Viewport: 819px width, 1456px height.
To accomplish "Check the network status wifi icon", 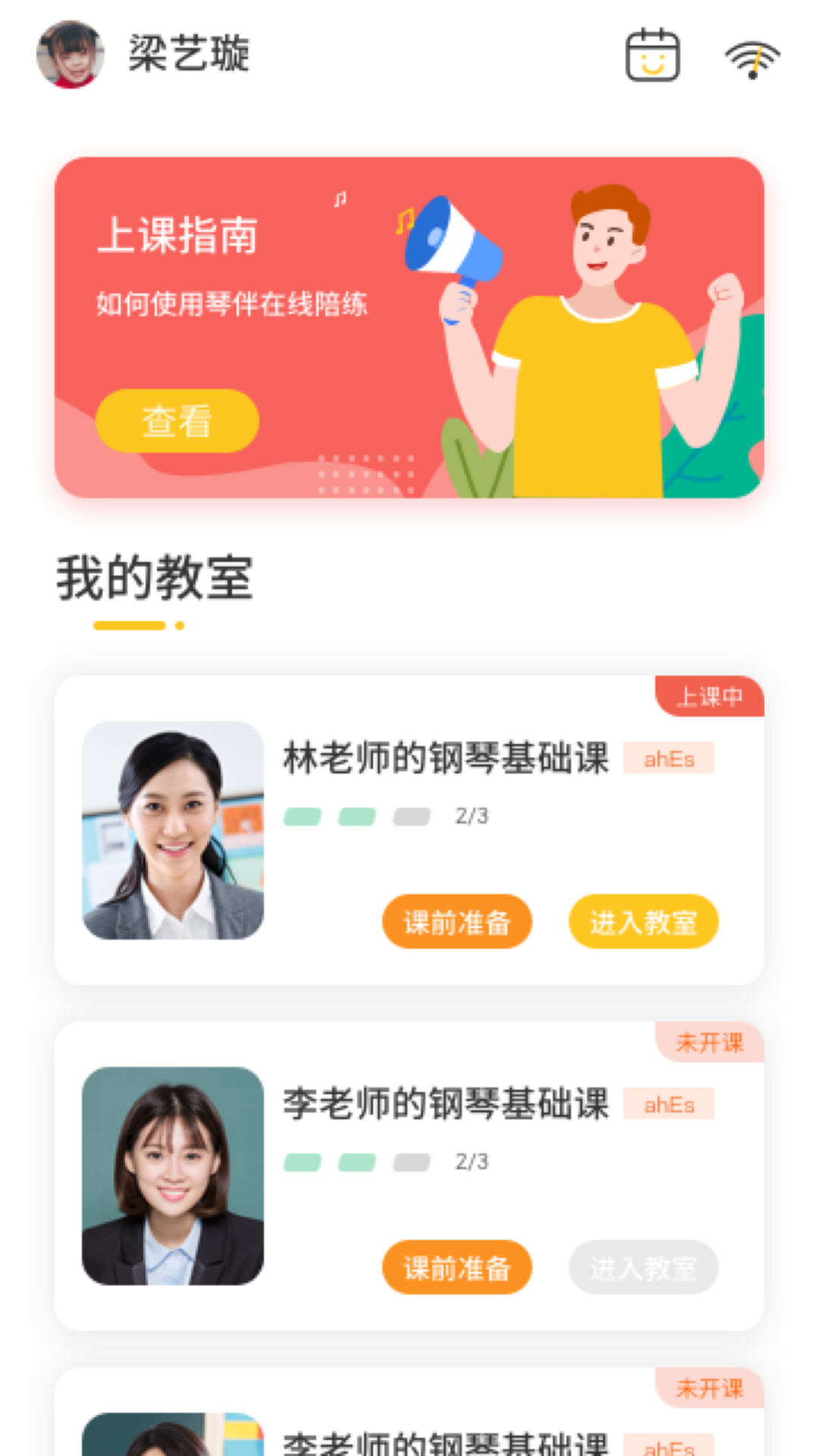I will 752,58.
